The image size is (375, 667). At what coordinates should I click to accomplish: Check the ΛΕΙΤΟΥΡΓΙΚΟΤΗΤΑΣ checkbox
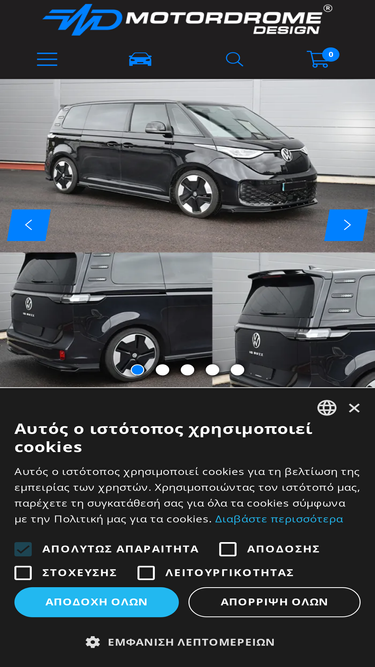tap(146, 573)
